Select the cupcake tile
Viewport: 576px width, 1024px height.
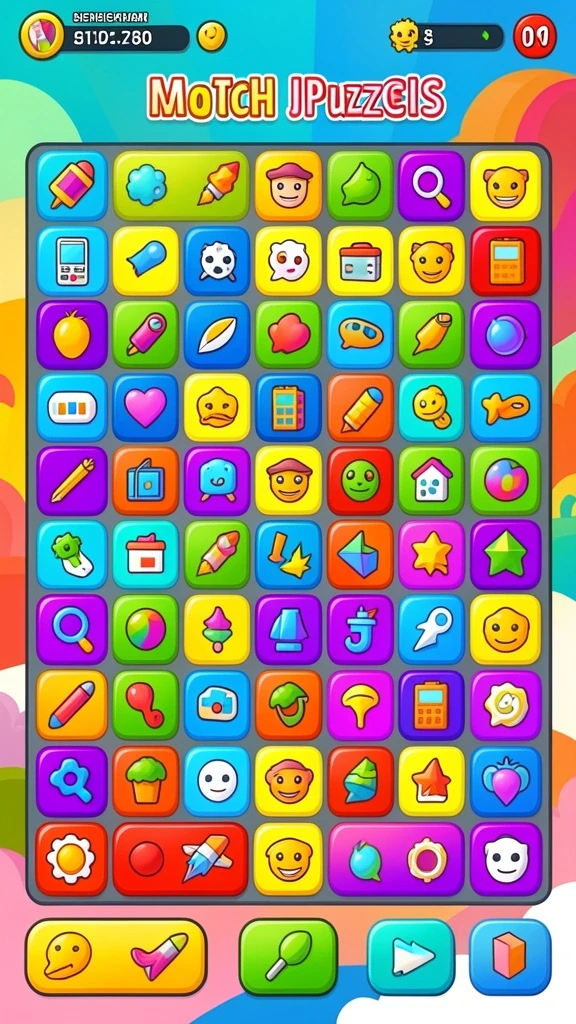coord(145,781)
